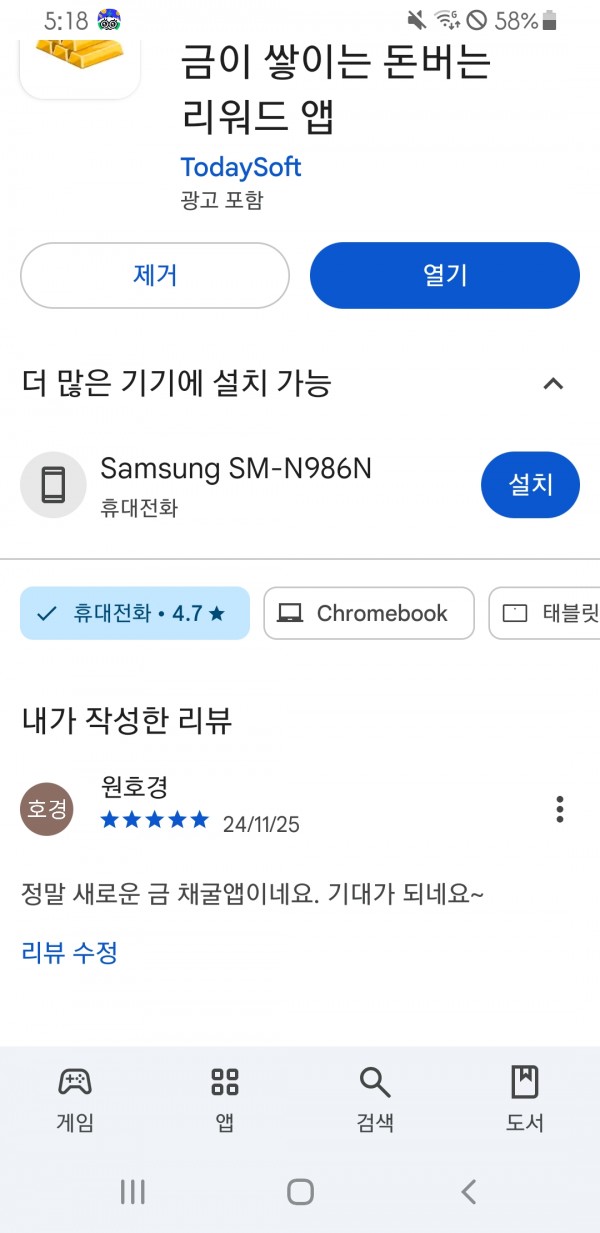The image size is (600, 1233).
Task: Tap 리뷰 수정 to edit review
Action: pos(70,952)
